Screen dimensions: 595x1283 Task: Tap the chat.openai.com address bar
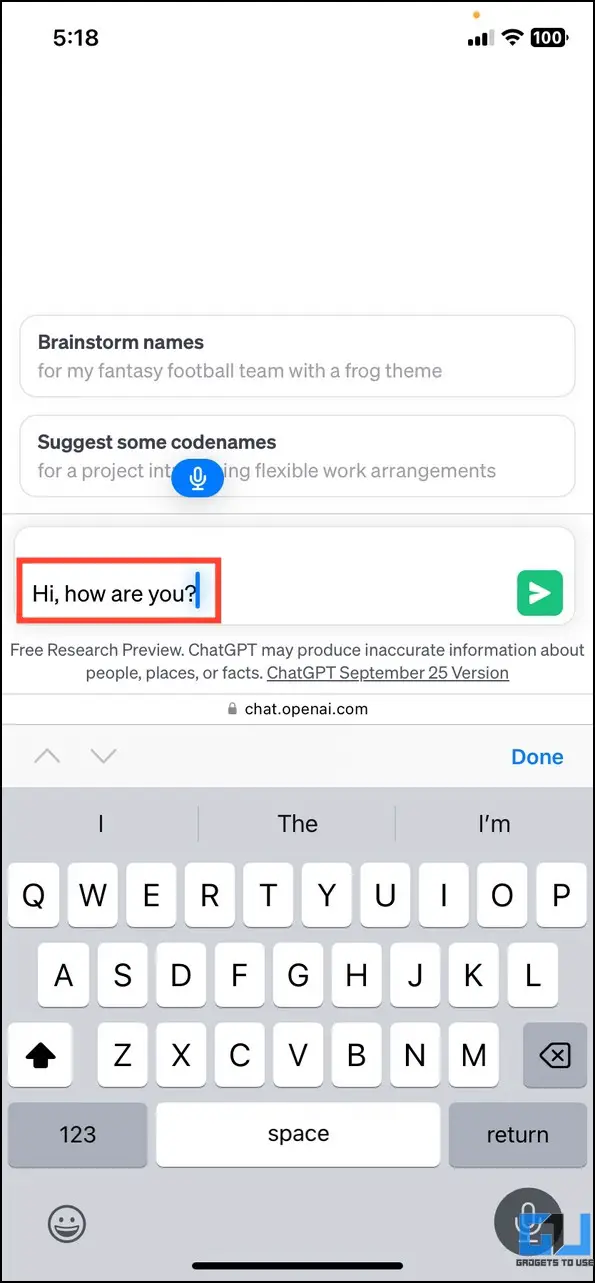pos(297,709)
